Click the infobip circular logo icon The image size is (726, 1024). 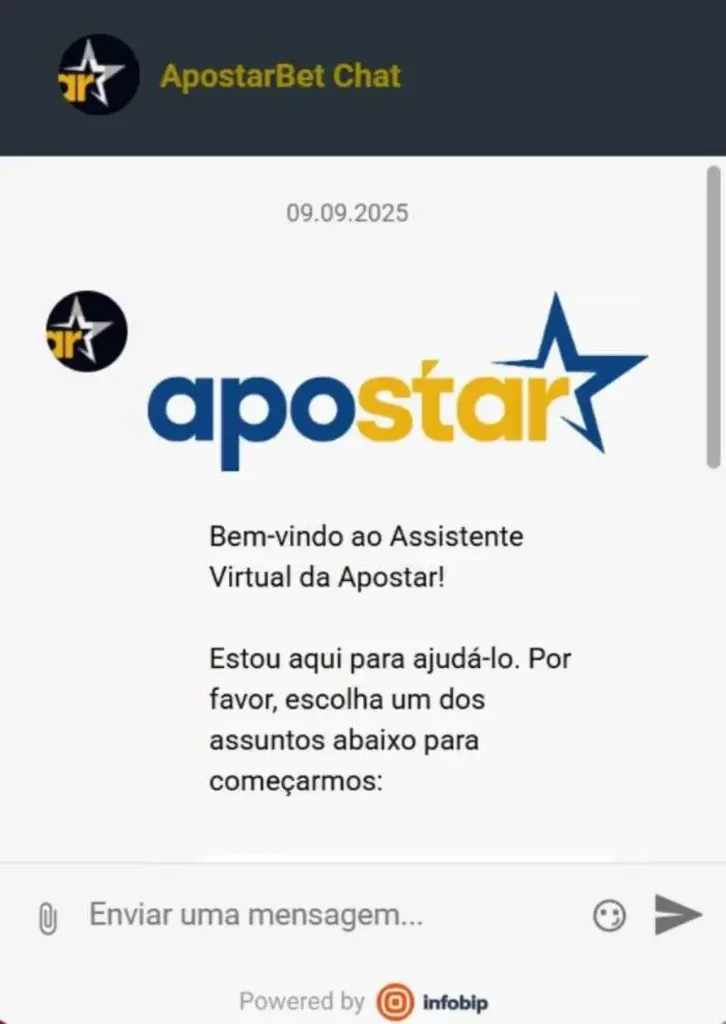(393, 1001)
